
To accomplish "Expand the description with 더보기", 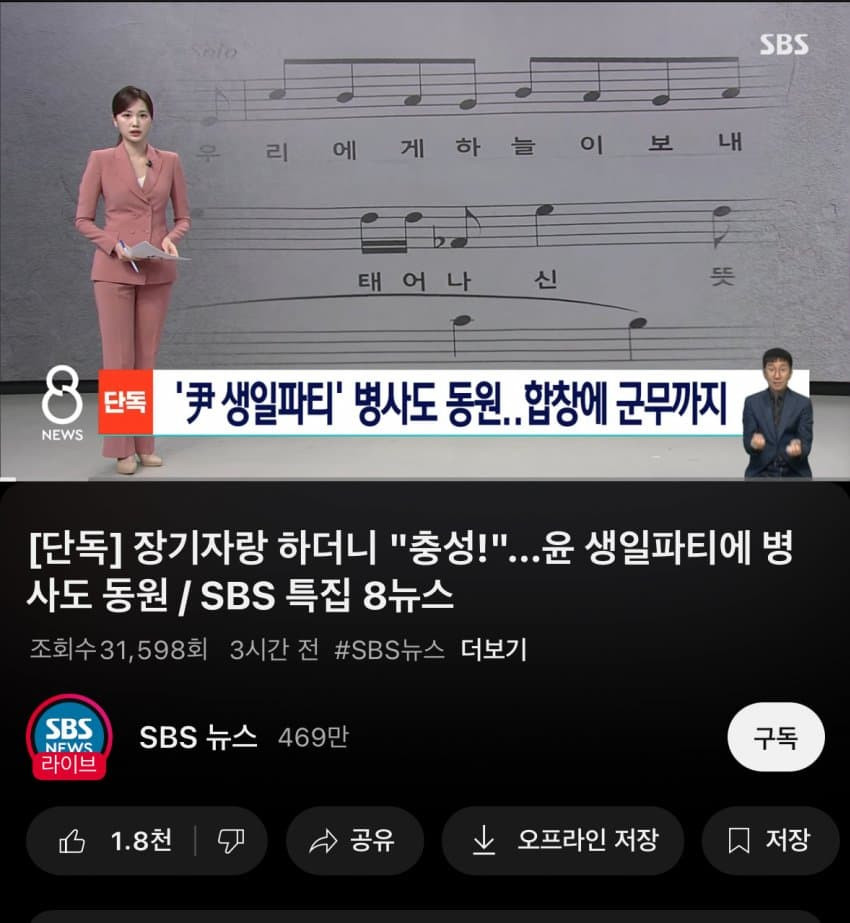I will pos(493,650).
